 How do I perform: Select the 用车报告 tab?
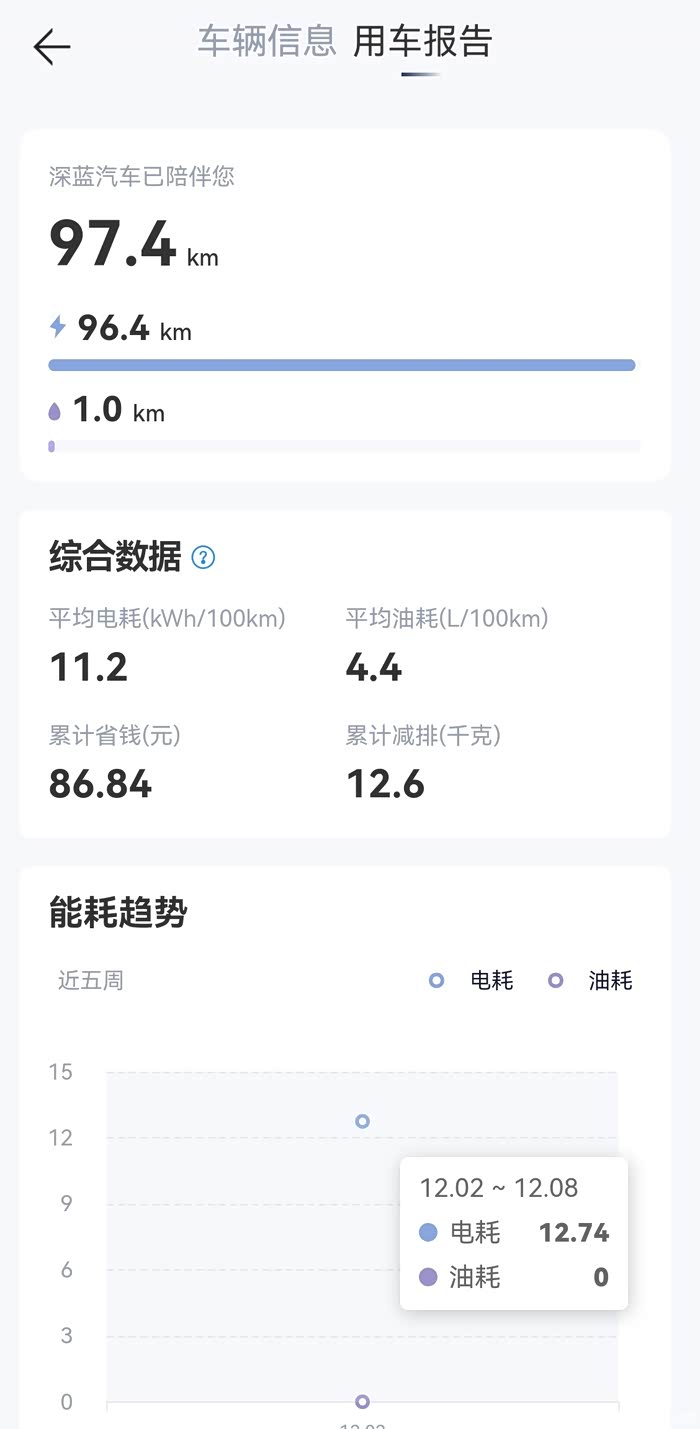coord(423,41)
